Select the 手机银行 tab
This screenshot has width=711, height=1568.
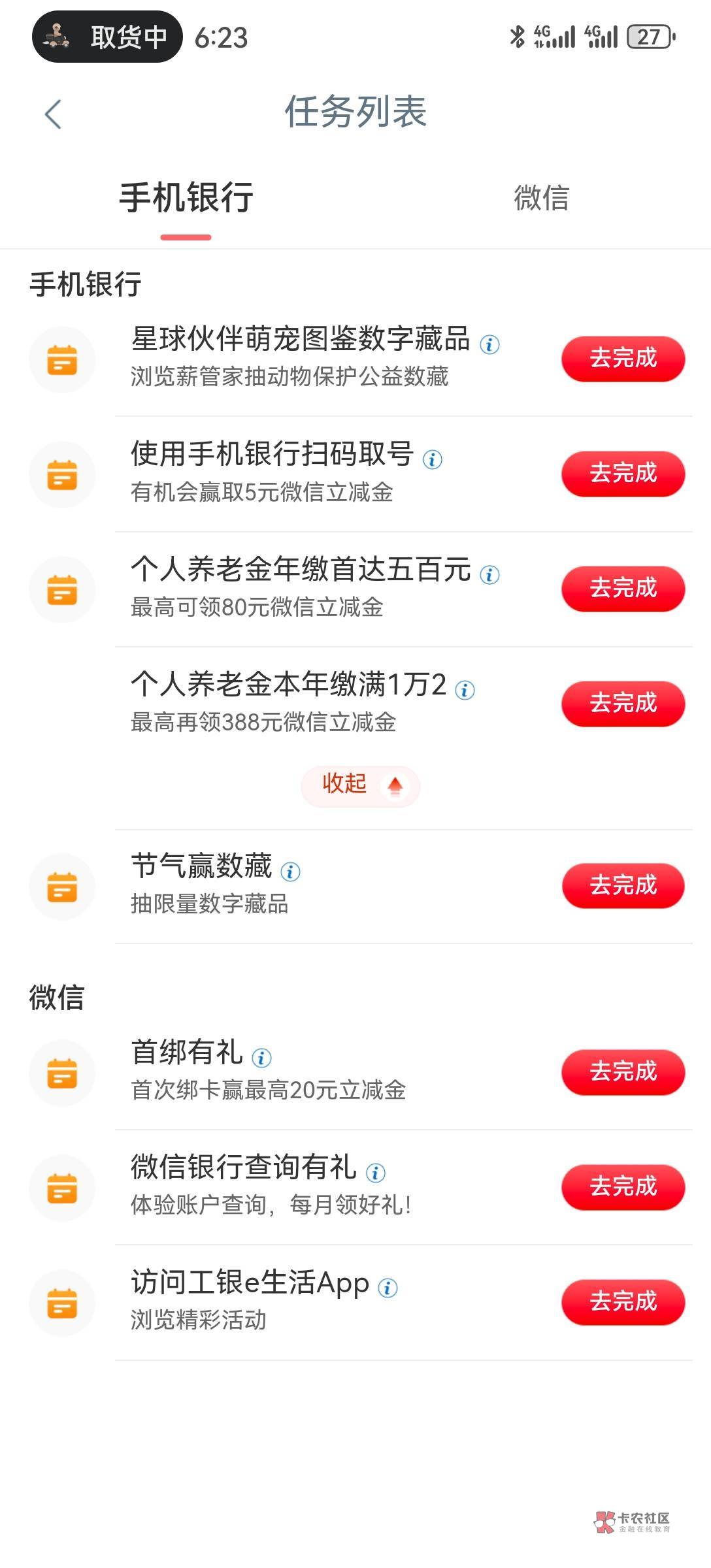pos(186,197)
